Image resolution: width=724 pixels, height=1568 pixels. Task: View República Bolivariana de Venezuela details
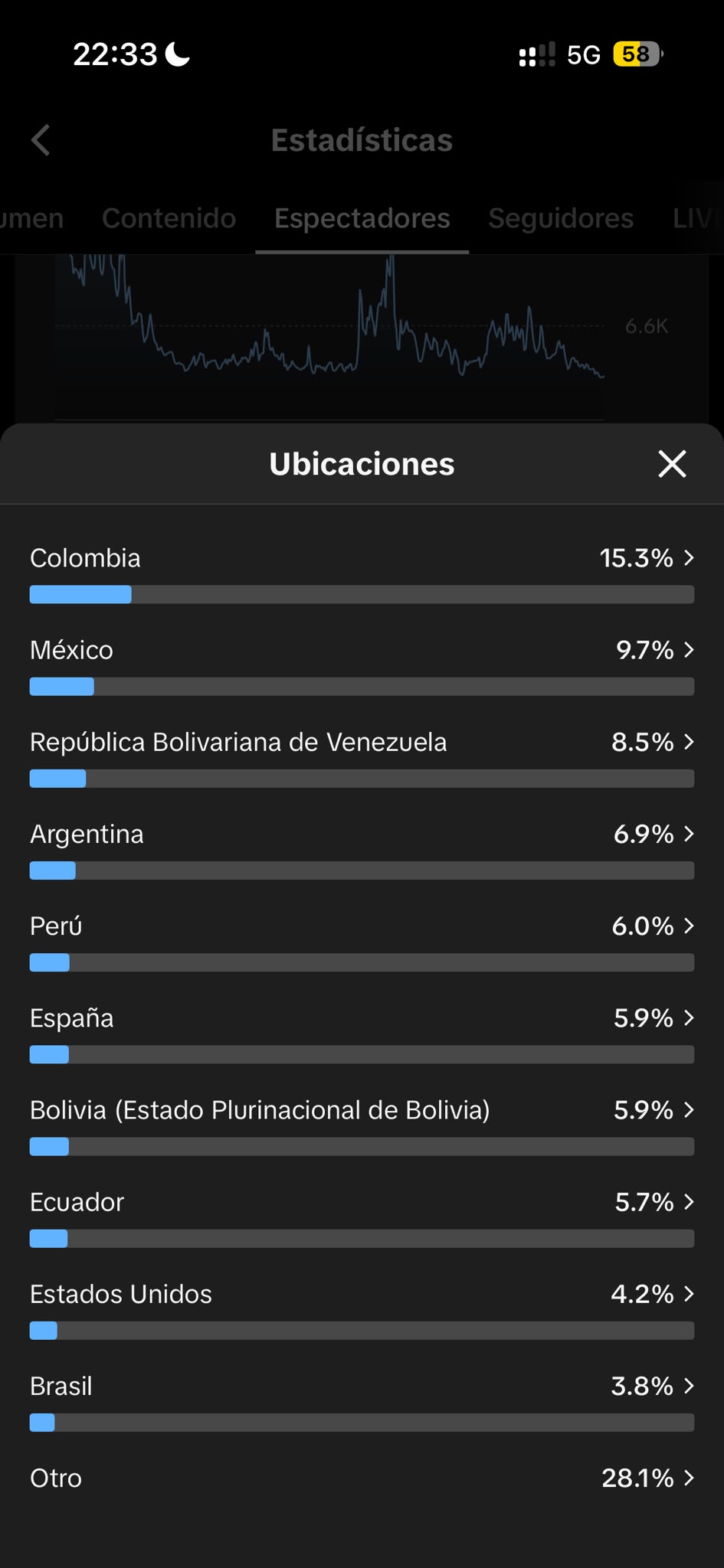click(362, 757)
